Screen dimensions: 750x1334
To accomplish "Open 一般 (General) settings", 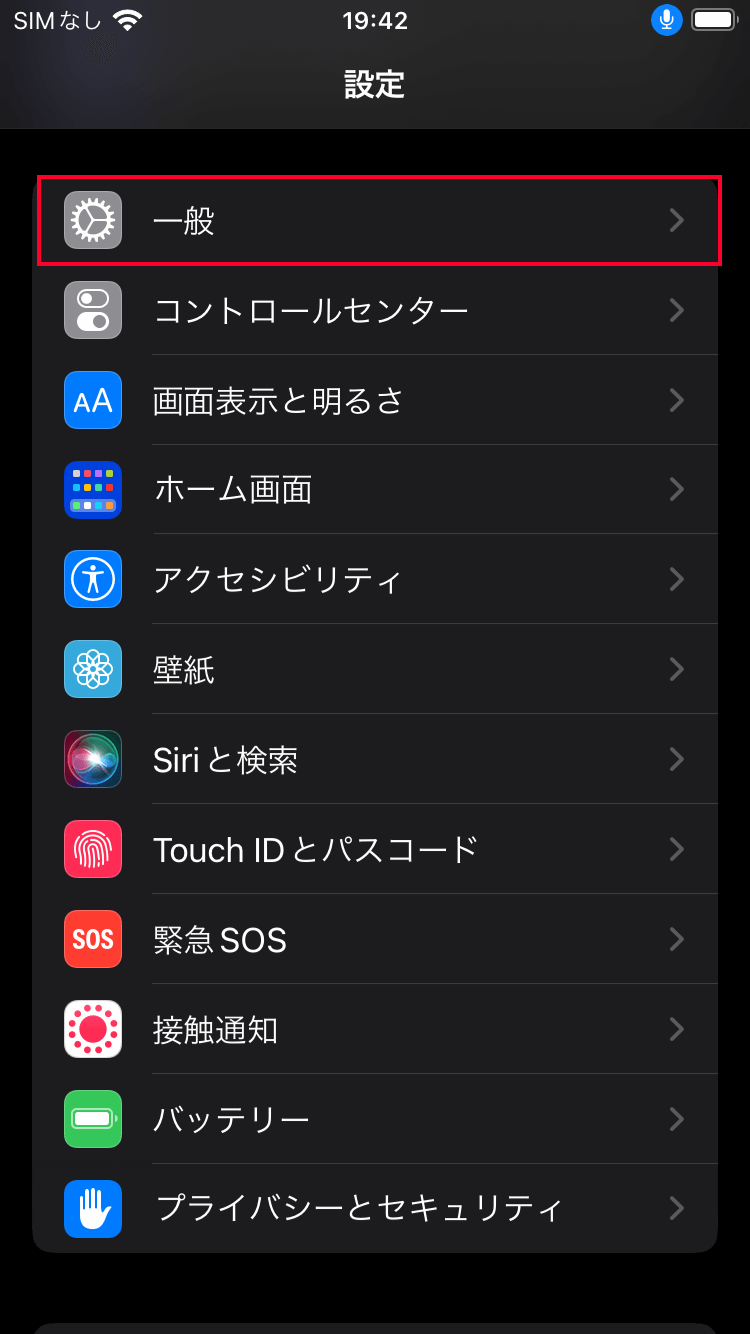I will (375, 221).
